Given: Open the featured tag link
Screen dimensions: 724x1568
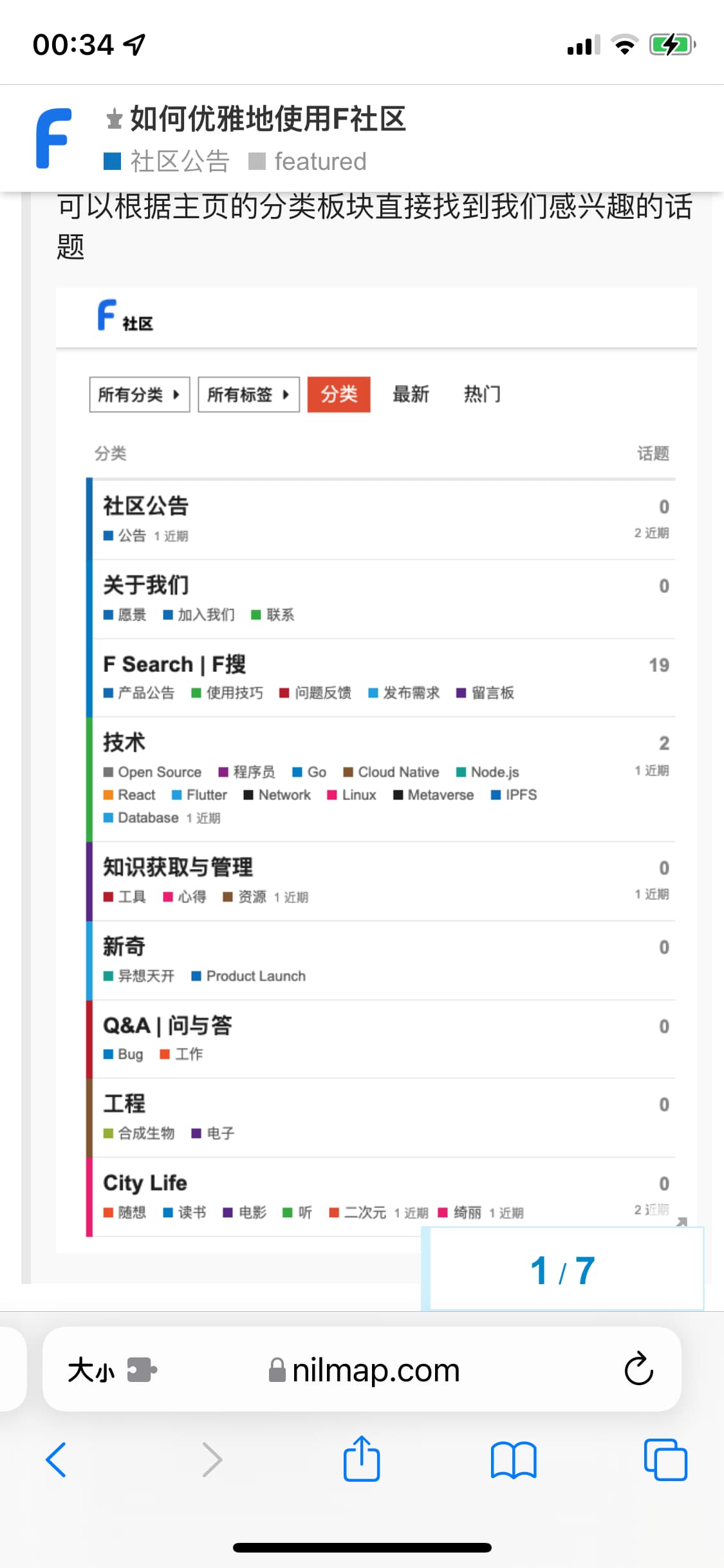Looking at the screenshot, I should [x=308, y=162].
